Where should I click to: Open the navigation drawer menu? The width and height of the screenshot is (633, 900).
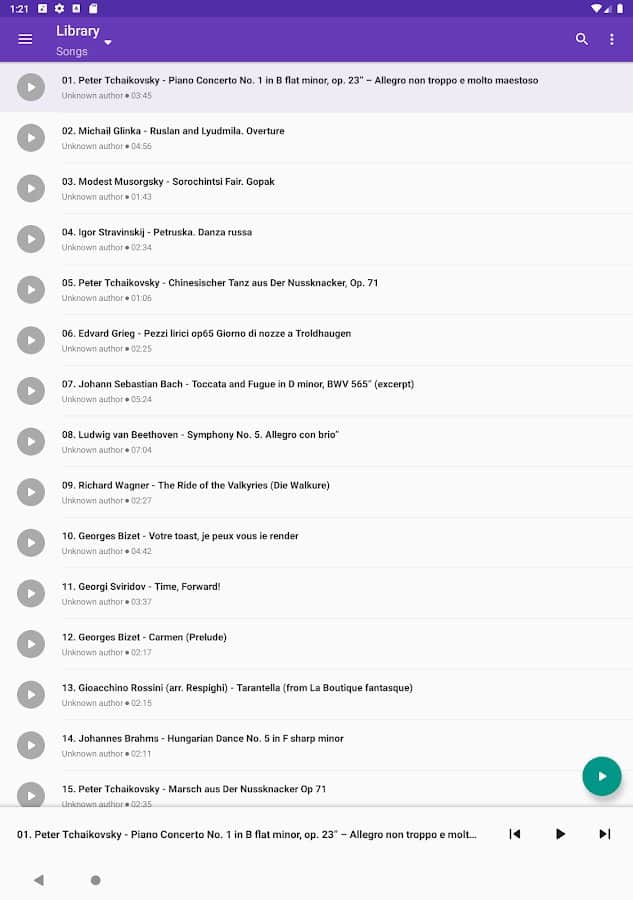25,39
